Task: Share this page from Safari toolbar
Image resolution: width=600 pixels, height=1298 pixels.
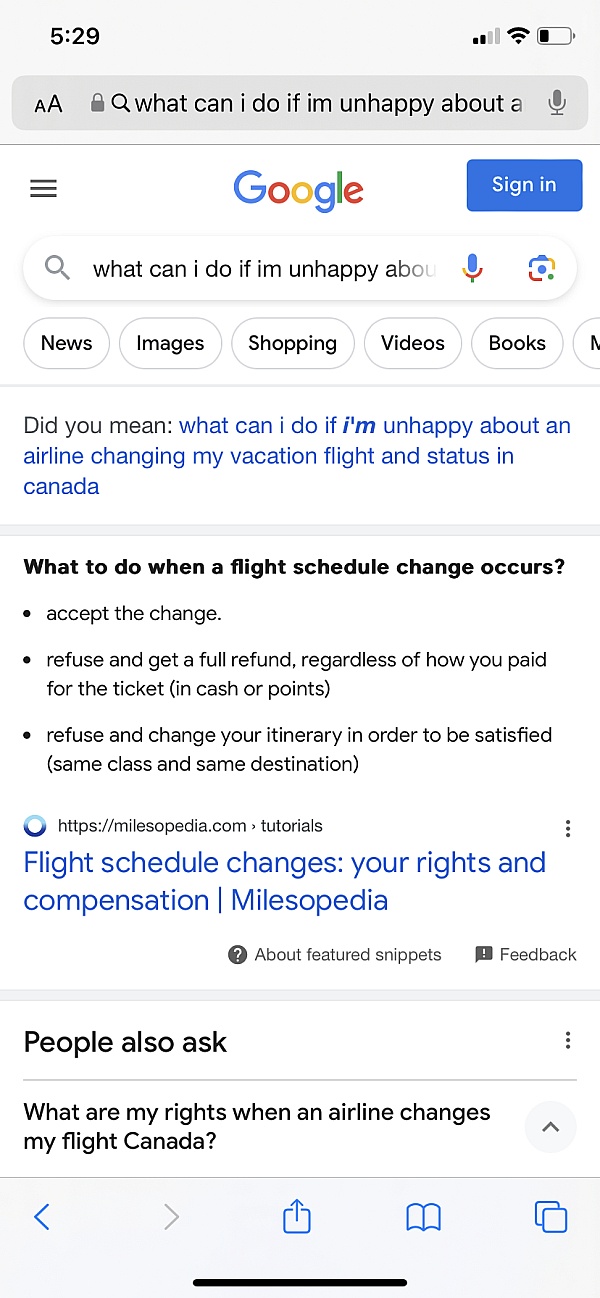Action: [x=297, y=1216]
